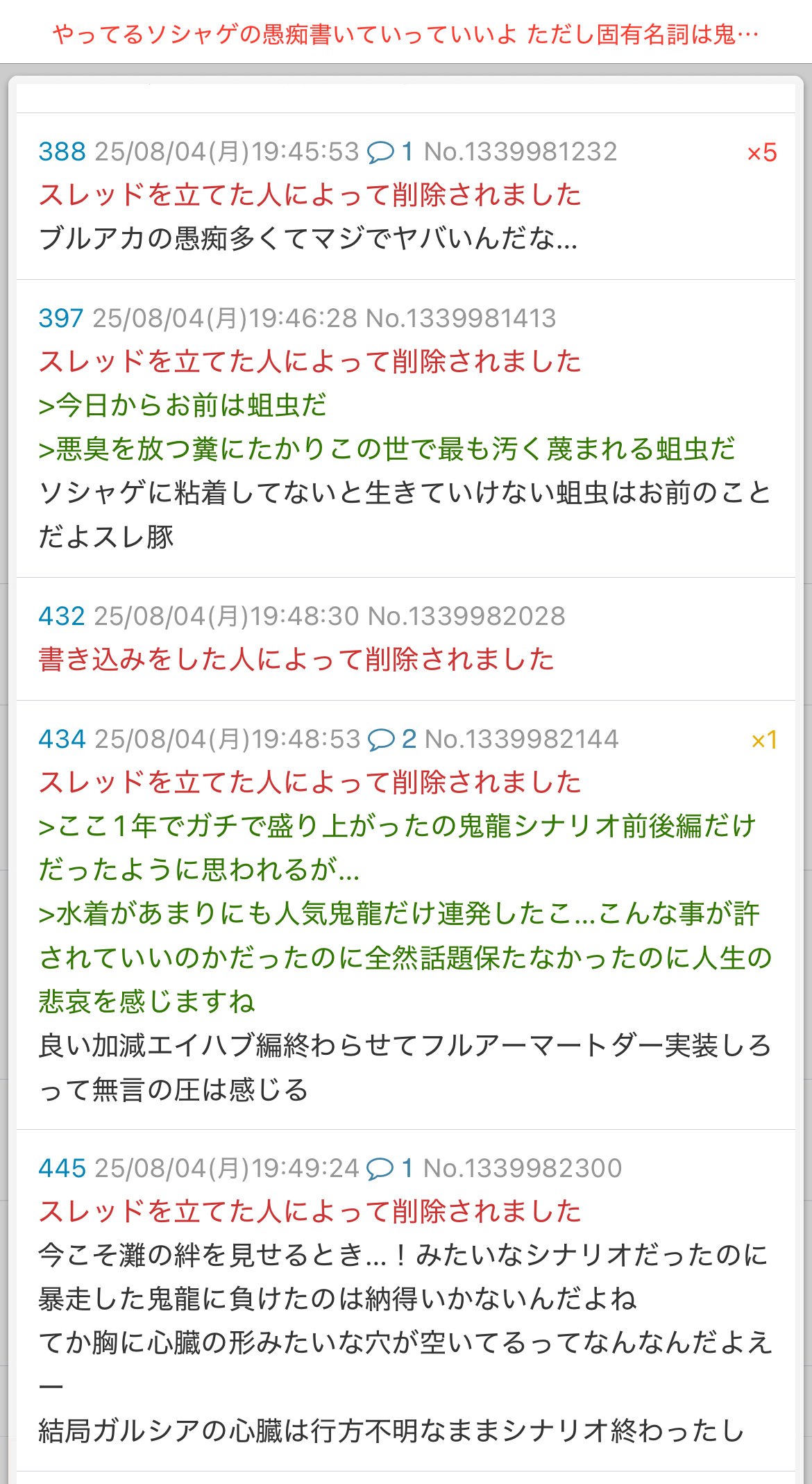The width and height of the screenshot is (812, 1484).
Task: View the reply to post 388
Action: [390, 151]
